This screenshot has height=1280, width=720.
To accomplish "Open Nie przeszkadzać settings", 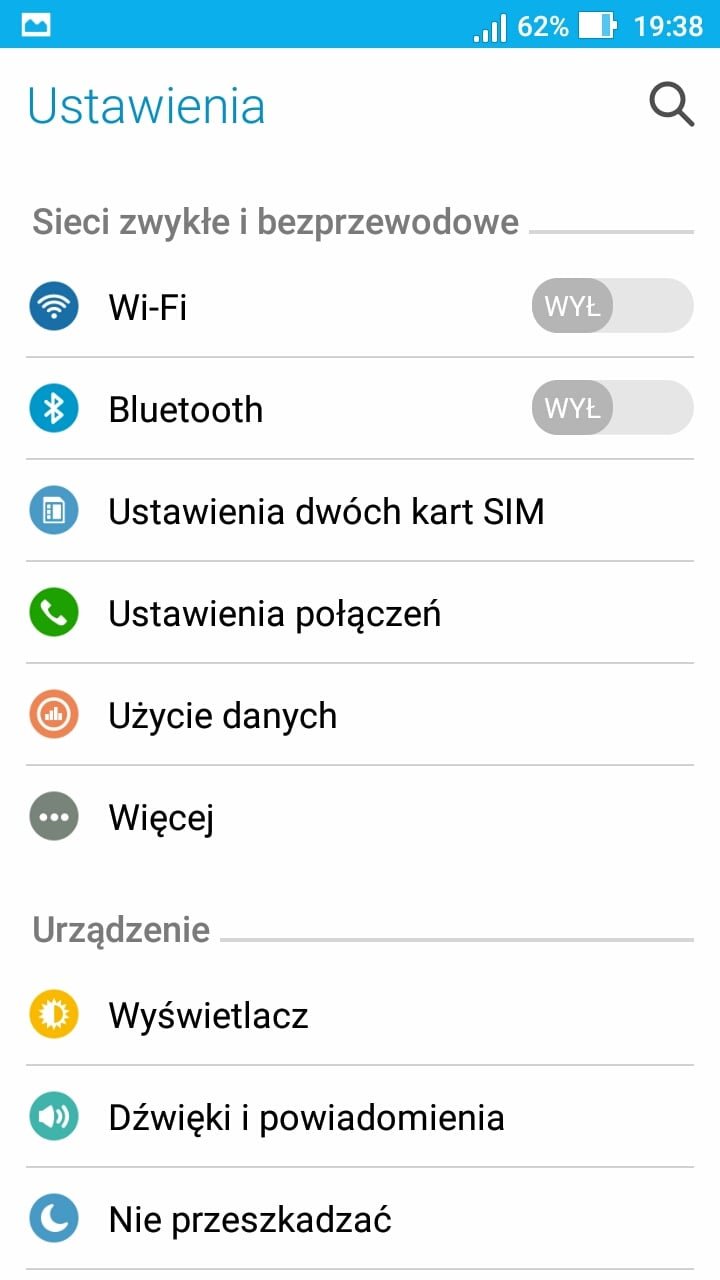I will point(249,1219).
